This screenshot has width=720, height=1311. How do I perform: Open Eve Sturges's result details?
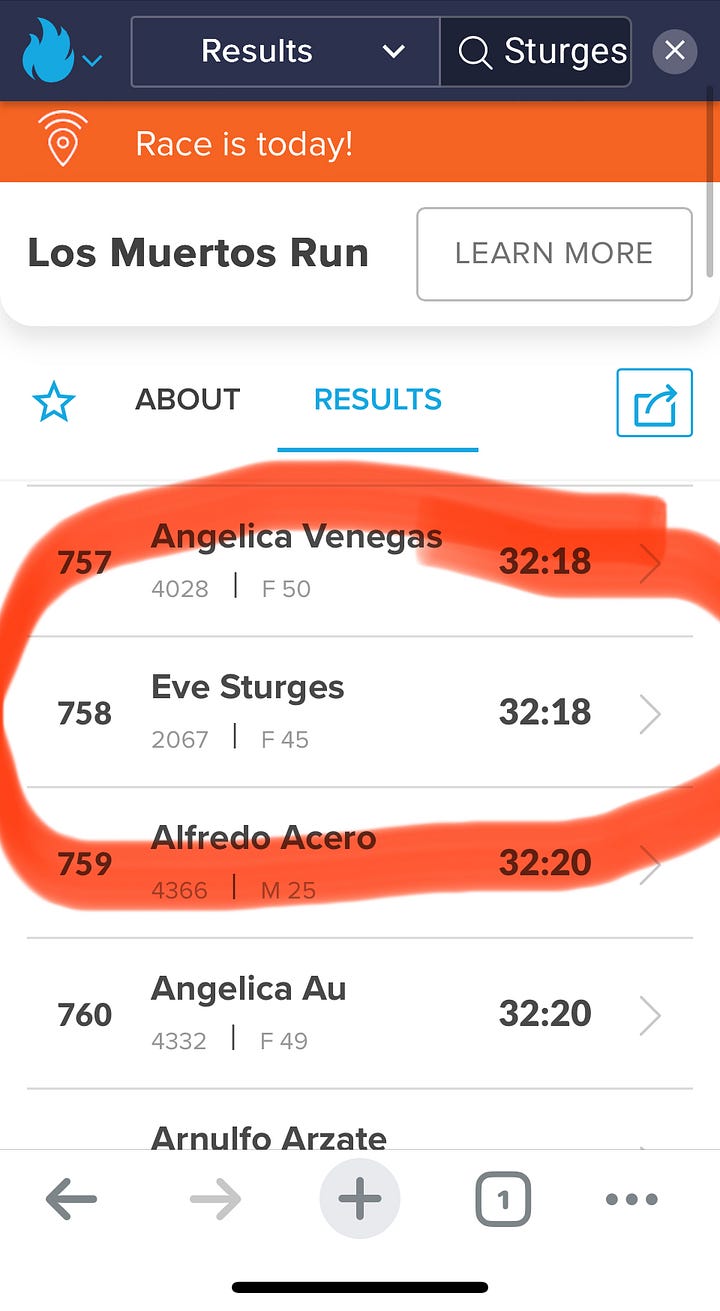[360, 712]
